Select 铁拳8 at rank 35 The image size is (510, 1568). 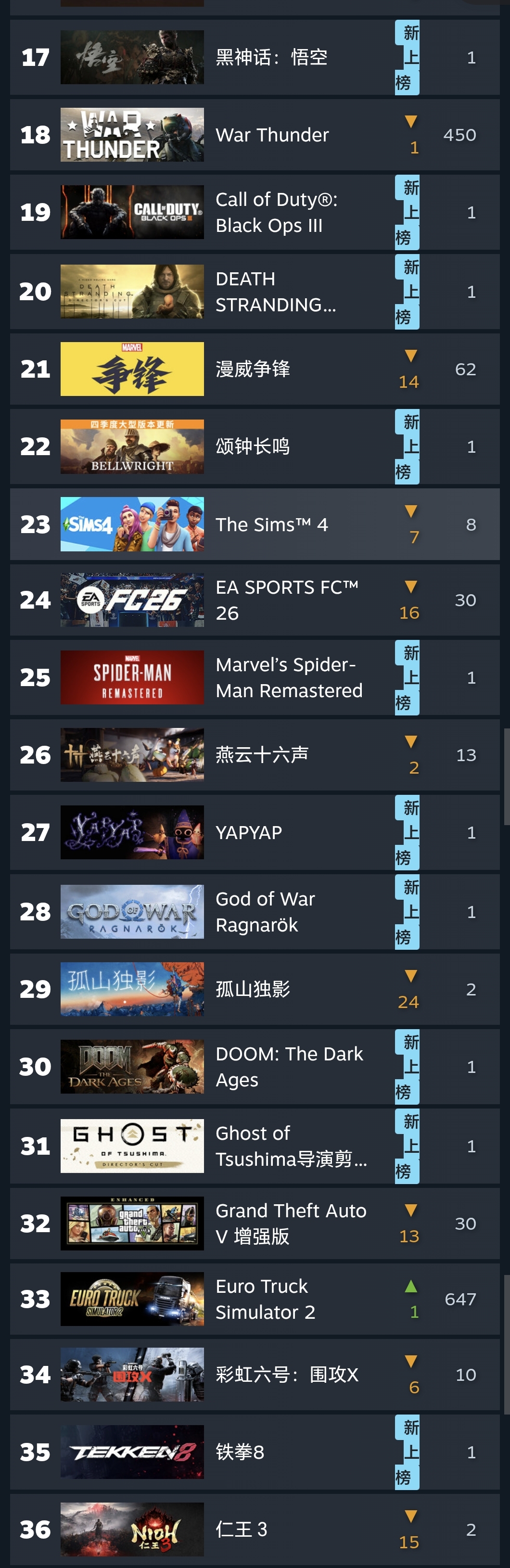(240, 1452)
